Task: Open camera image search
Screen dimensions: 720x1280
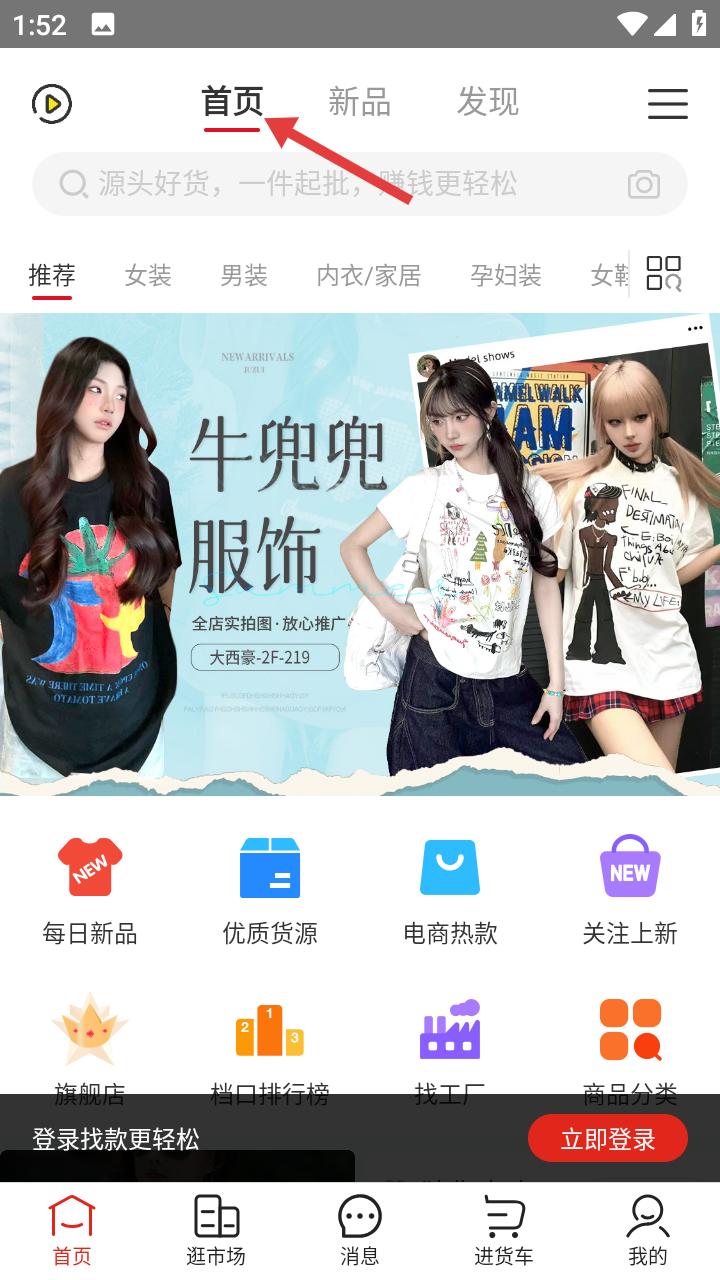Action: 644,184
